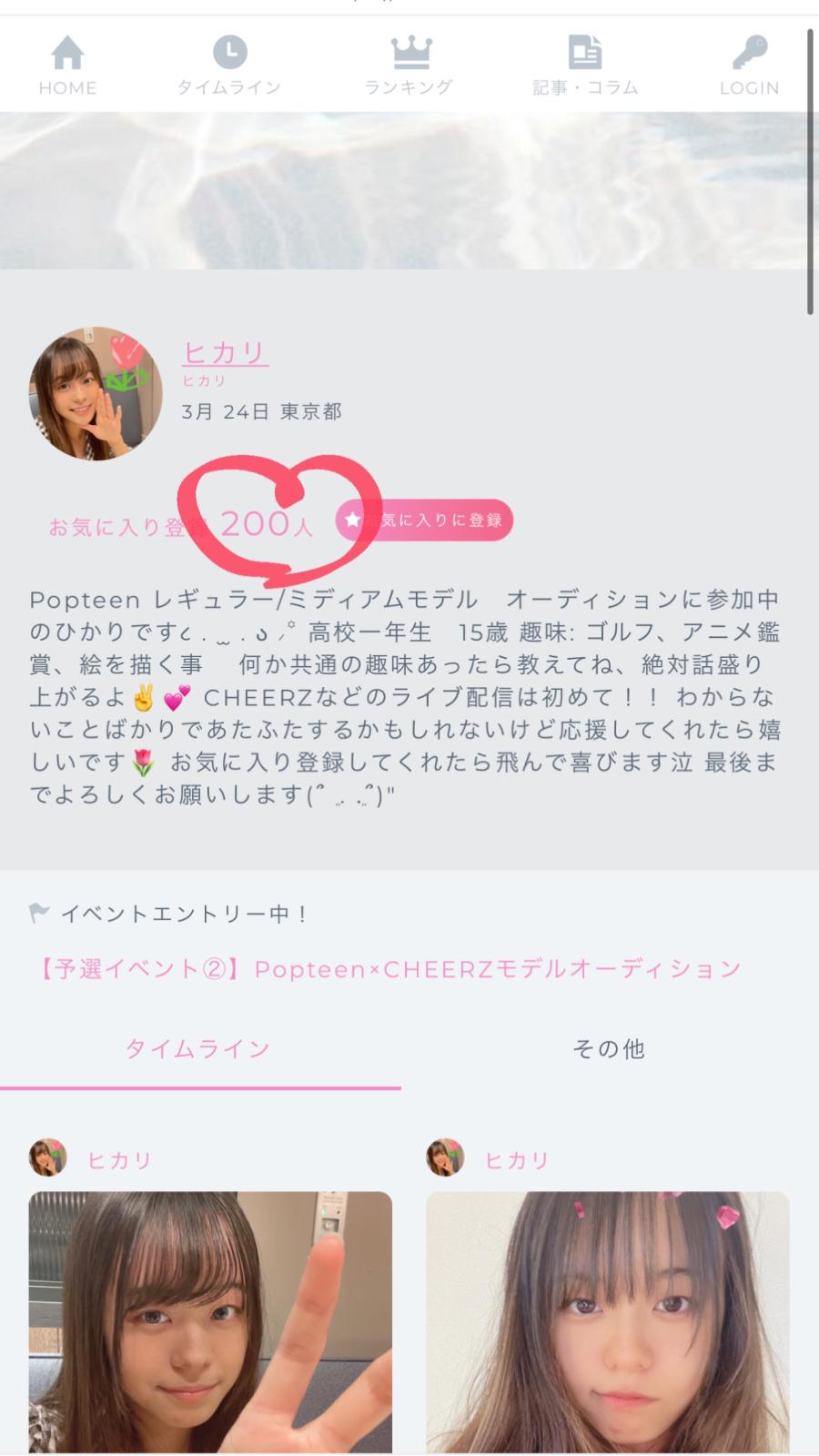Open the underlined ヒカリ profile name link
Image resolution: width=819 pixels, height=1456 pixels.
[225, 351]
